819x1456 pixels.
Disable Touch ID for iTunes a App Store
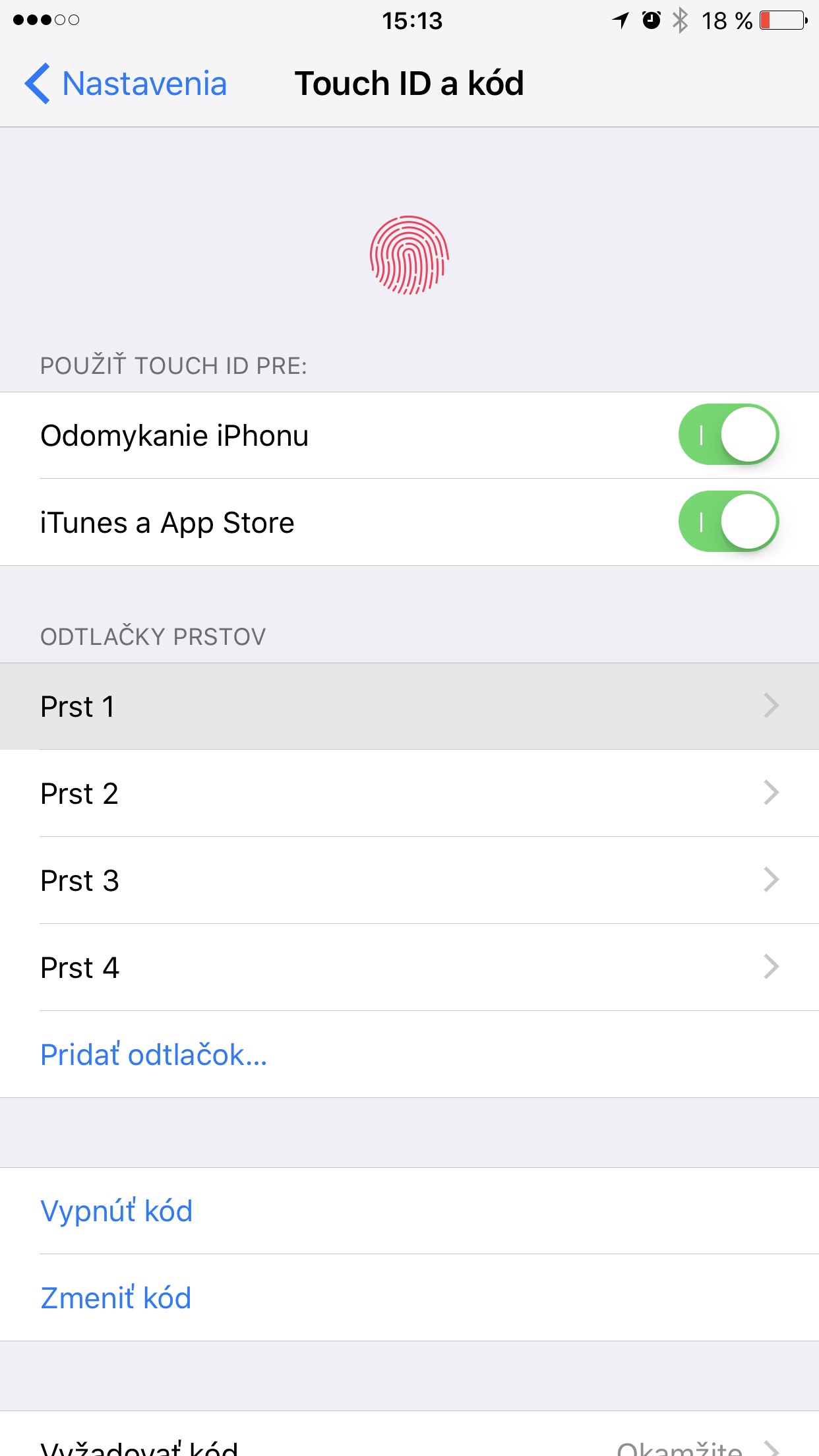click(x=729, y=522)
